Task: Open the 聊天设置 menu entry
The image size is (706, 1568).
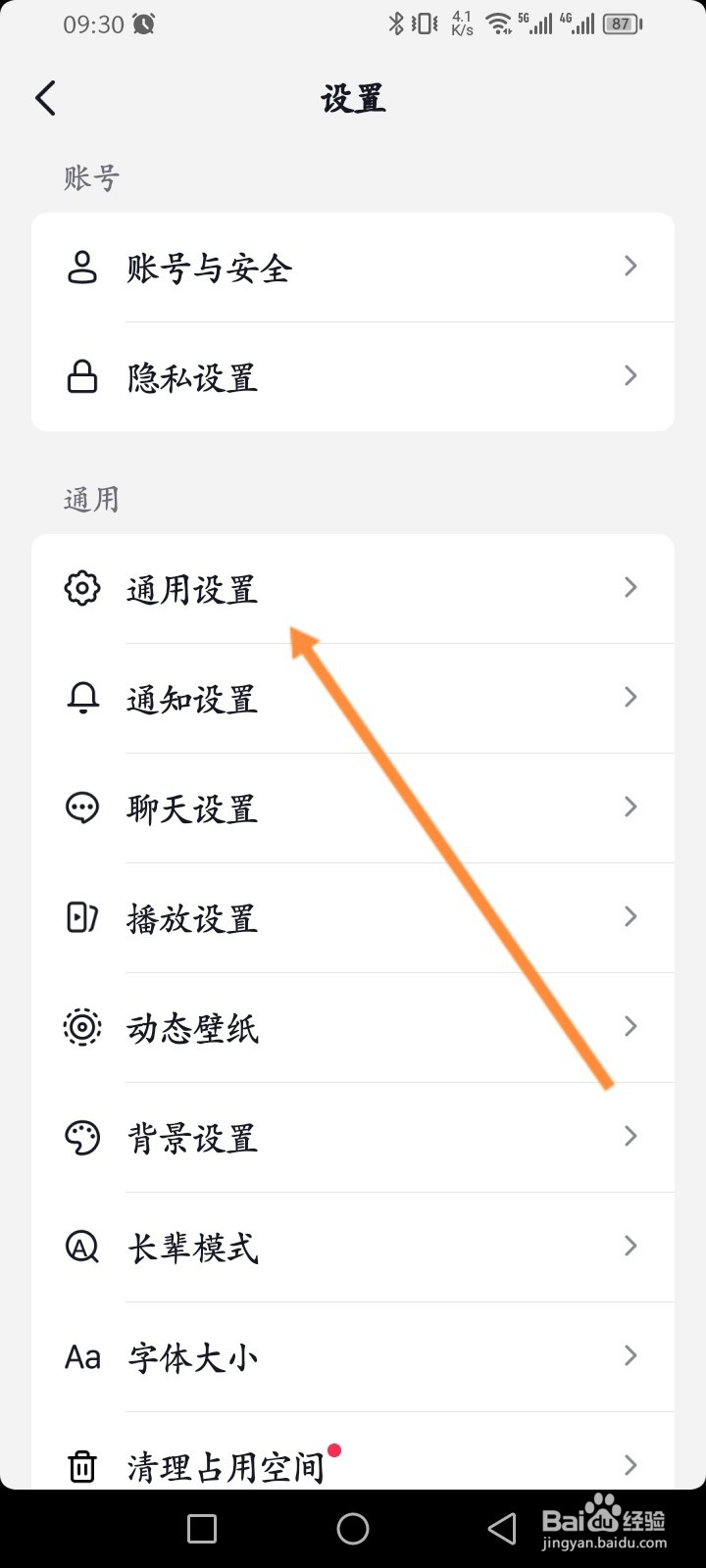Action: point(353,807)
